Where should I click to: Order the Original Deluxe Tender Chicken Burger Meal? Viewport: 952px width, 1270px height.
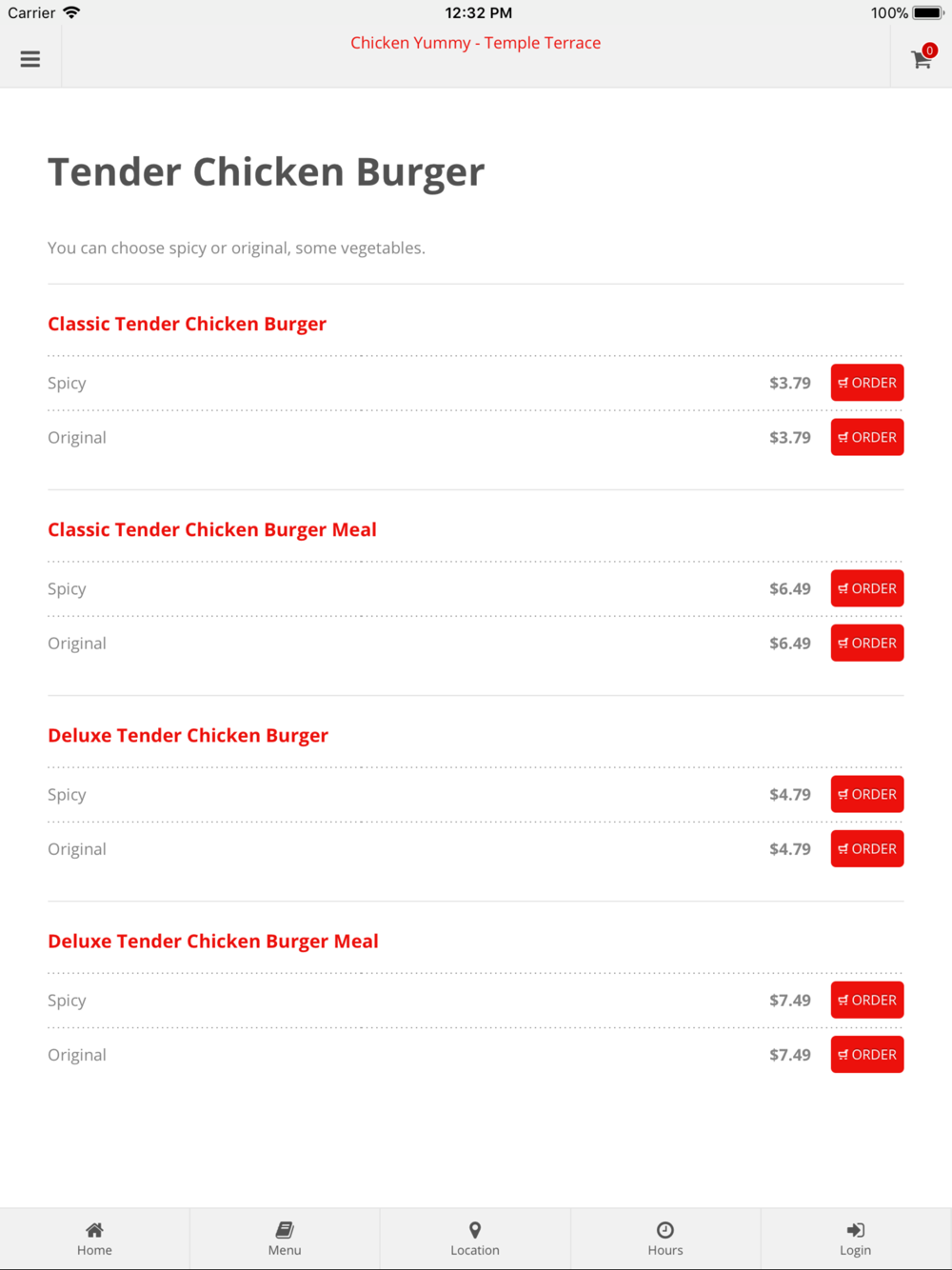pyautogui.click(x=866, y=1055)
